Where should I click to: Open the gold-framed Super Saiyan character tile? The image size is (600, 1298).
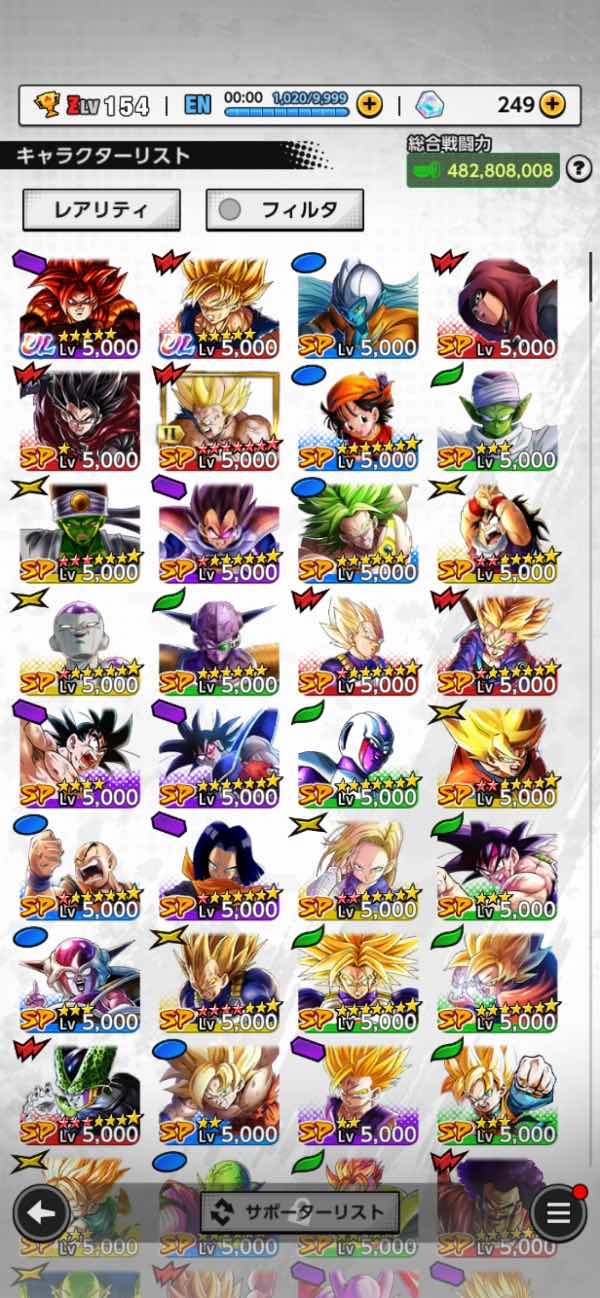click(218, 420)
